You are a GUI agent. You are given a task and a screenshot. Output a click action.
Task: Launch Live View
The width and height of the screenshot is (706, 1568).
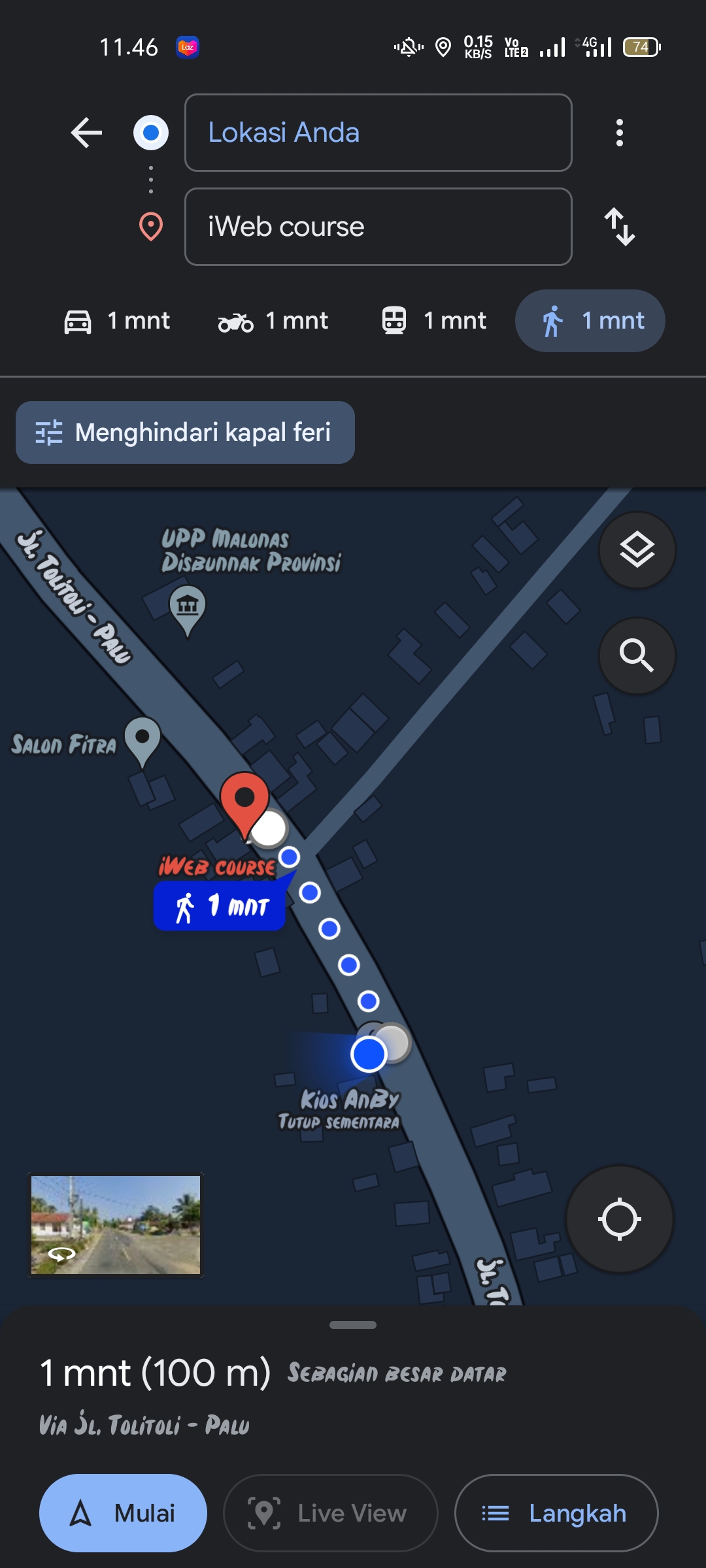click(x=330, y=1513)
